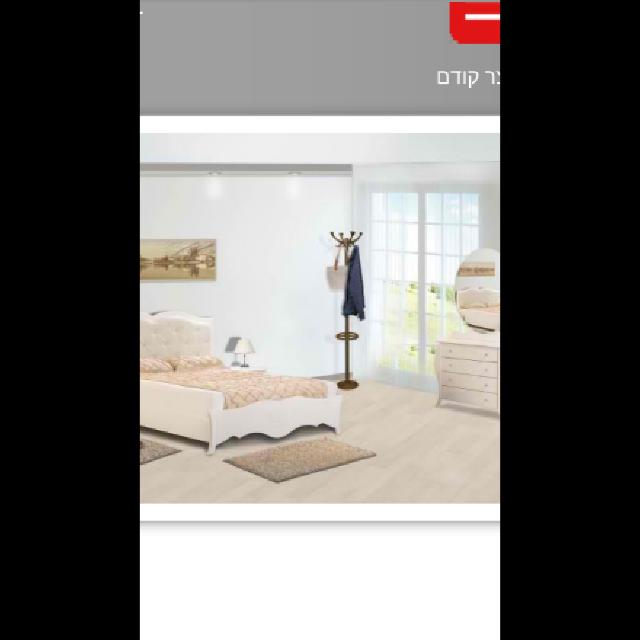Tap the red button at the top
This screenshot has height=640, width=640.
click(x=475, y=22)
